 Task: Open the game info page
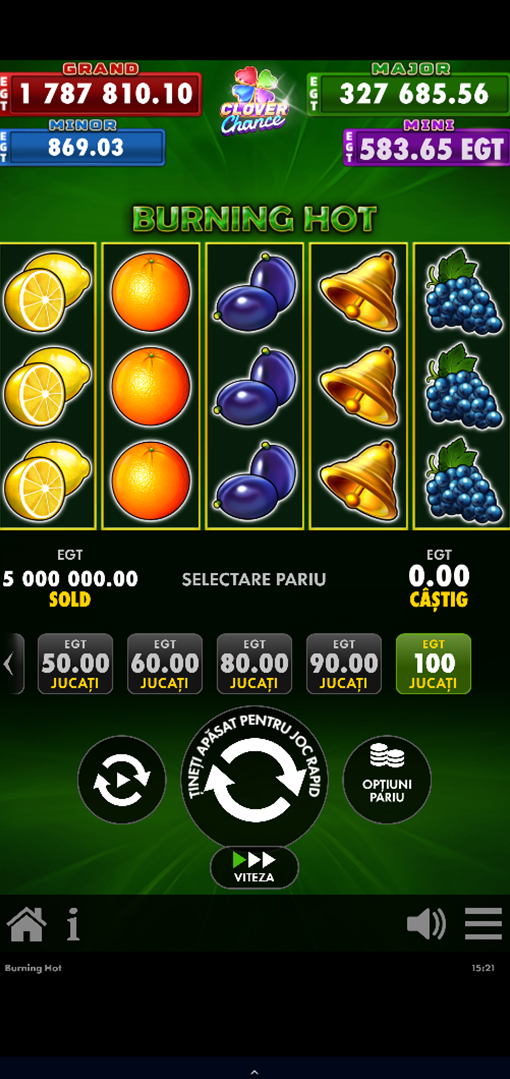(x=73, y=923)
